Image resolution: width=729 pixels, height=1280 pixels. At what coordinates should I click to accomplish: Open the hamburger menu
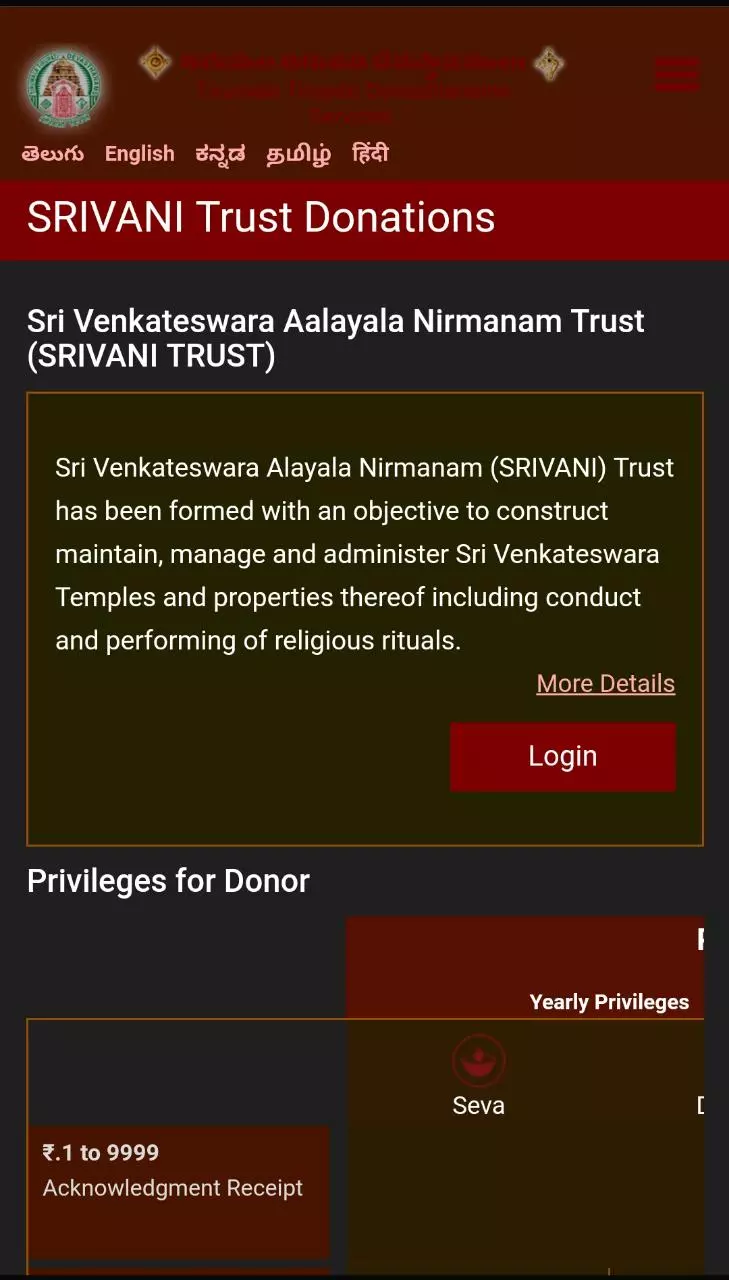[677, 75]
